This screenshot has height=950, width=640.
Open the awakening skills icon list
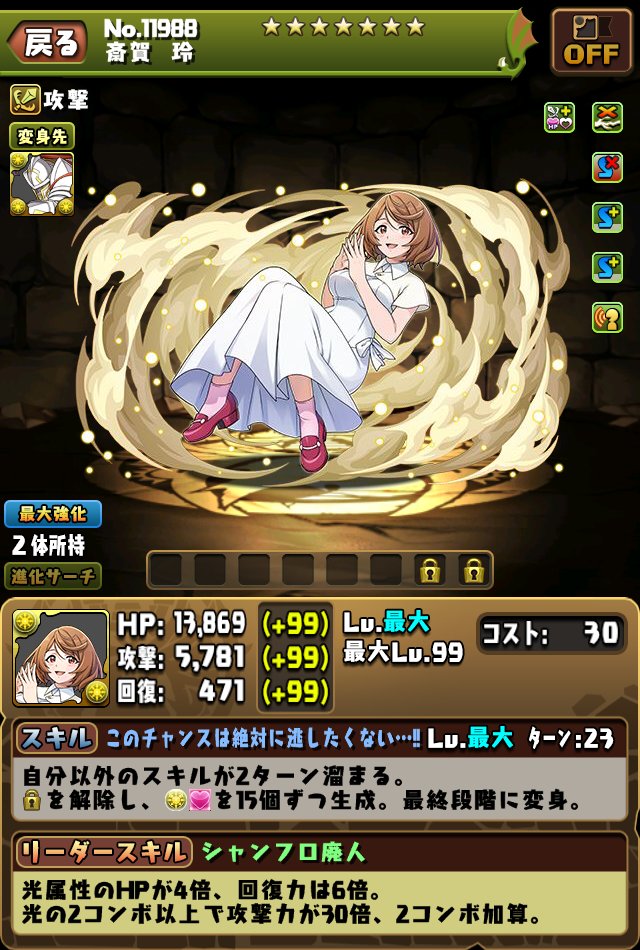(606, 218)
